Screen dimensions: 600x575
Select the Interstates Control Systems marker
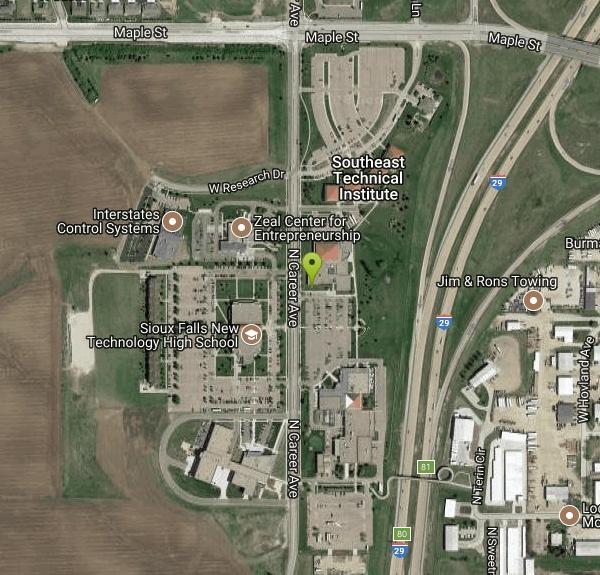tap(173, 221)
